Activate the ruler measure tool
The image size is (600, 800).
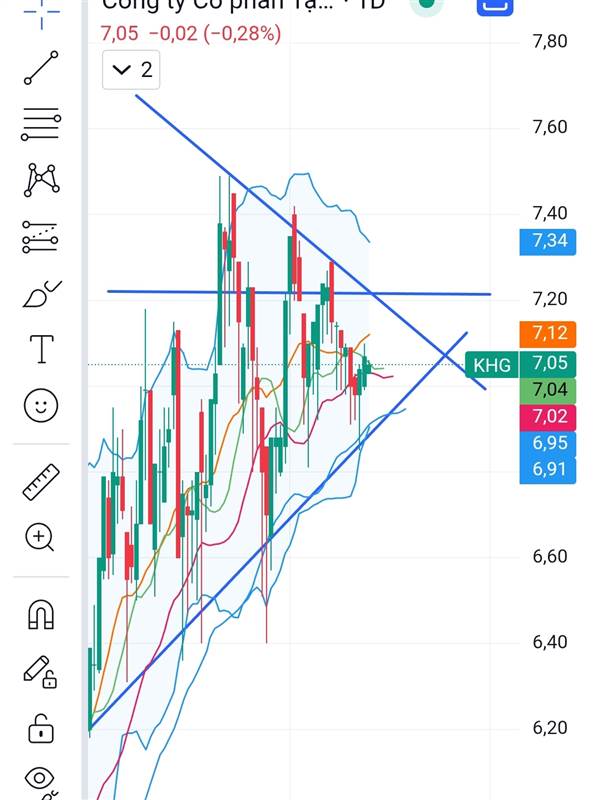pyautogui.click(x=41, y=482)
